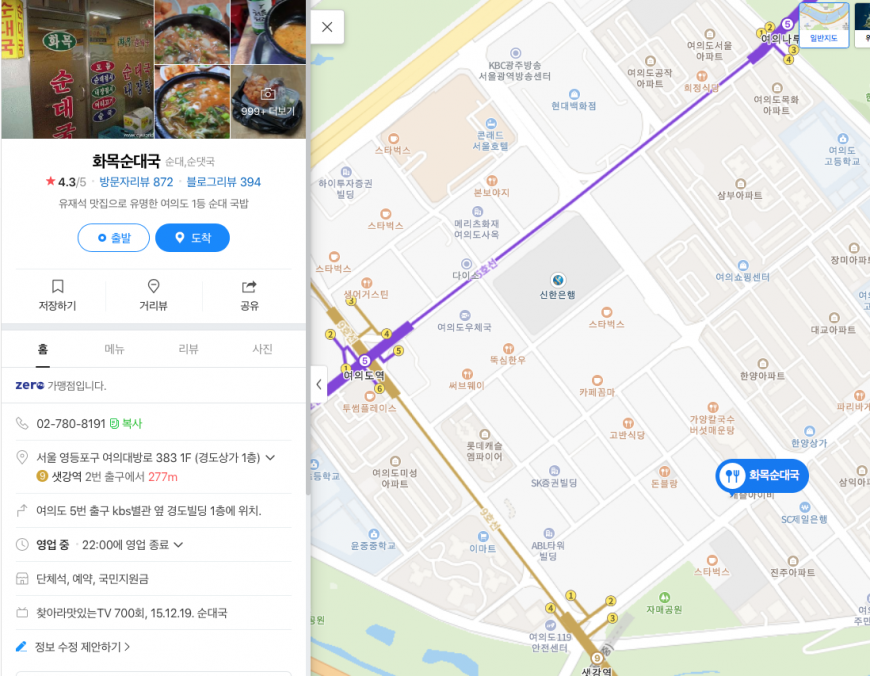The image size is (870, 676).
Task: Collapse the side panel with arrow handle
Action: pos(319,384)
